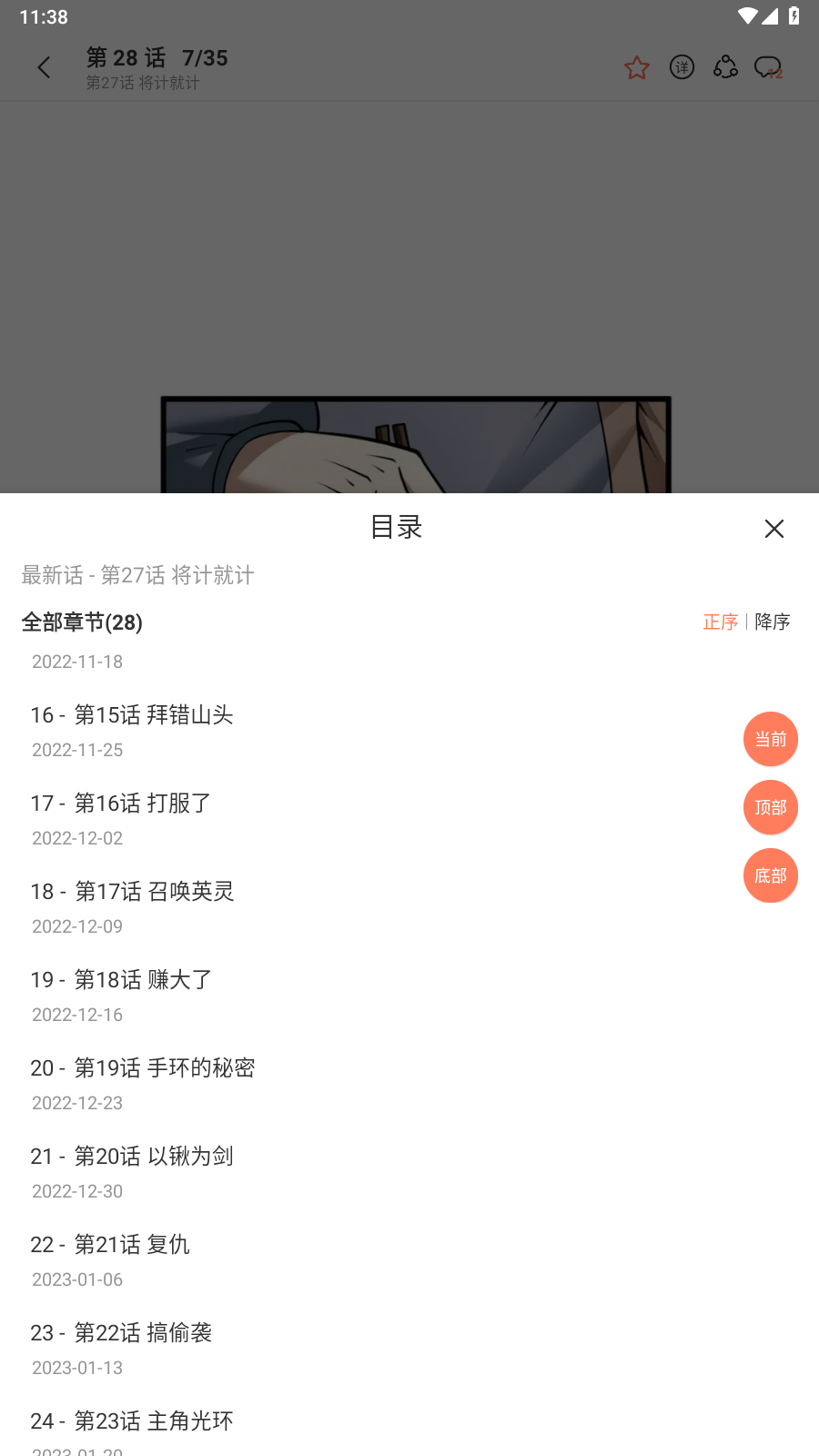Switch chapter order to 降序

[773, 622]
